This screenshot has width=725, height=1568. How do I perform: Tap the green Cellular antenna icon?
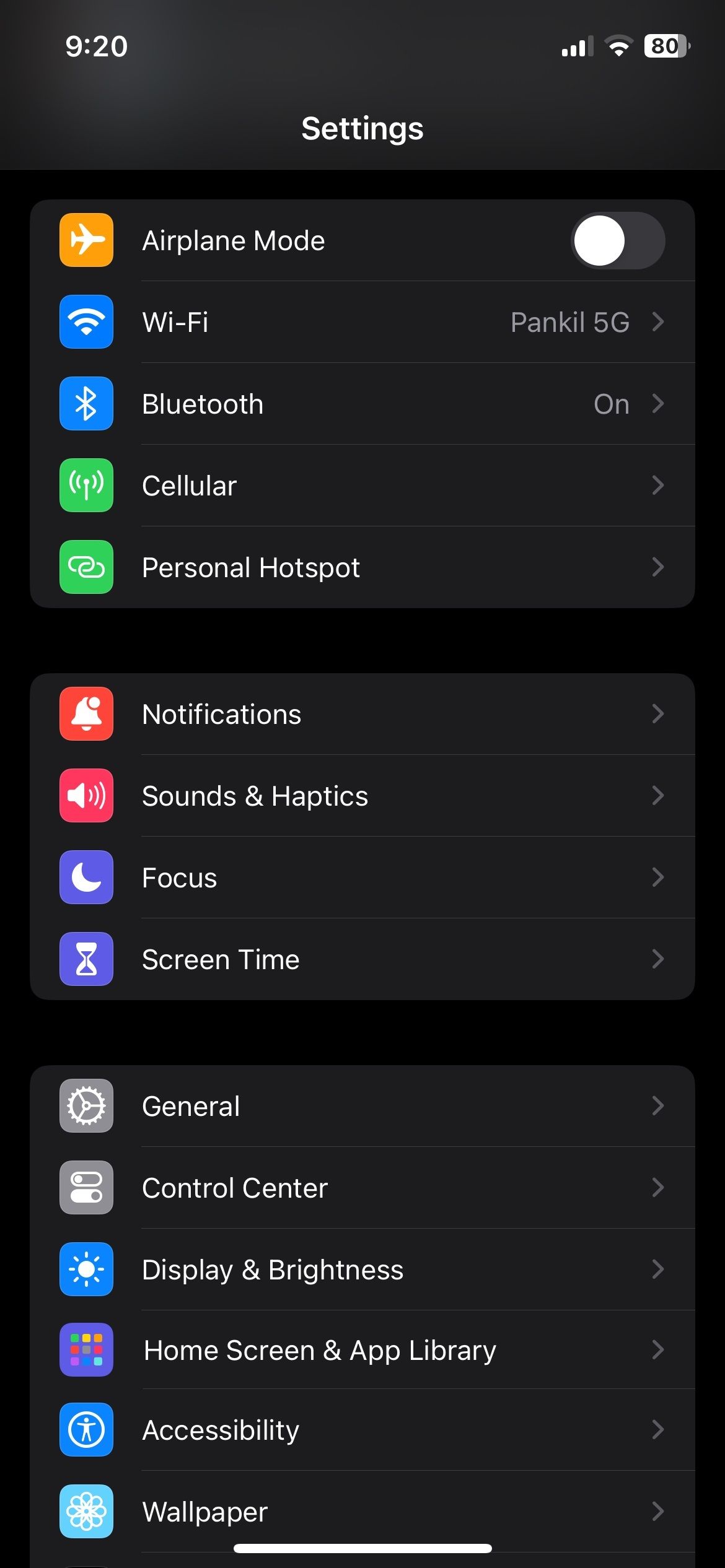86,486
